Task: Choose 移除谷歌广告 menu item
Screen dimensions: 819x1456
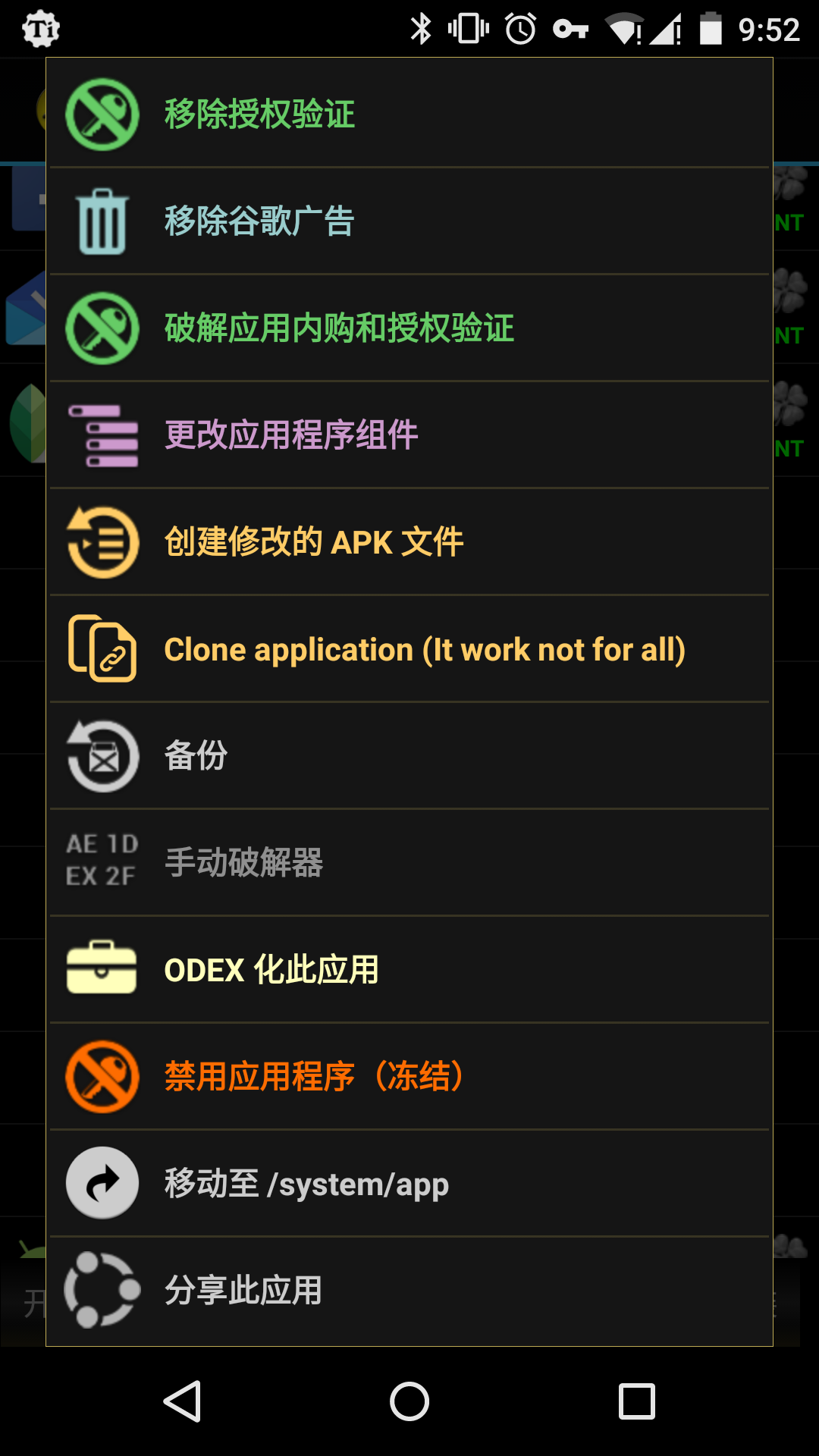Action: (409, 221)
